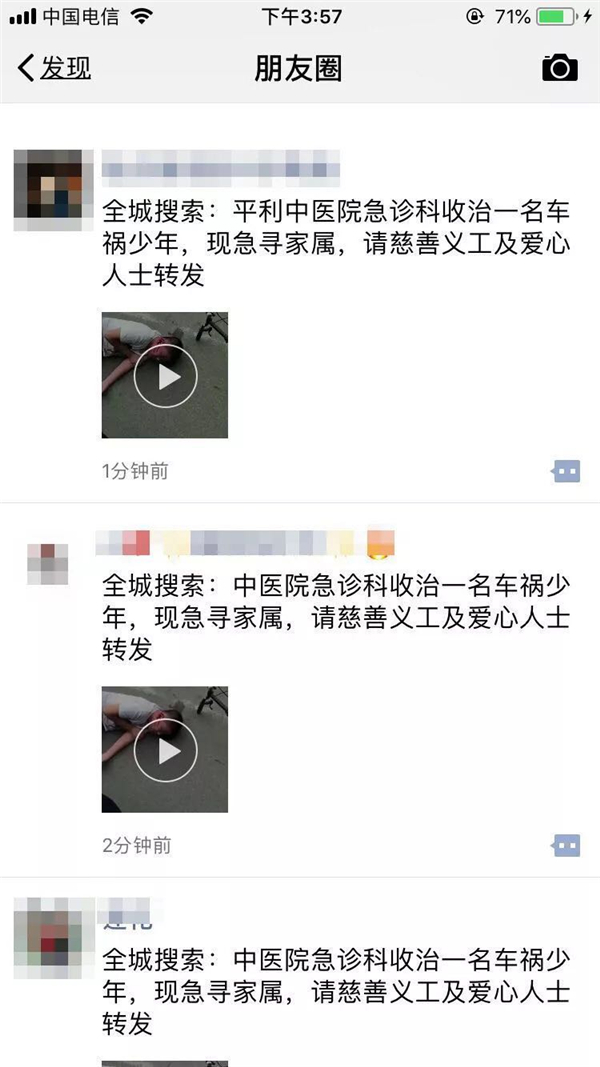Open the second poster's avatar profile
The height and width of the screenshot is (1067, 600).
click(x=47, y=564)
